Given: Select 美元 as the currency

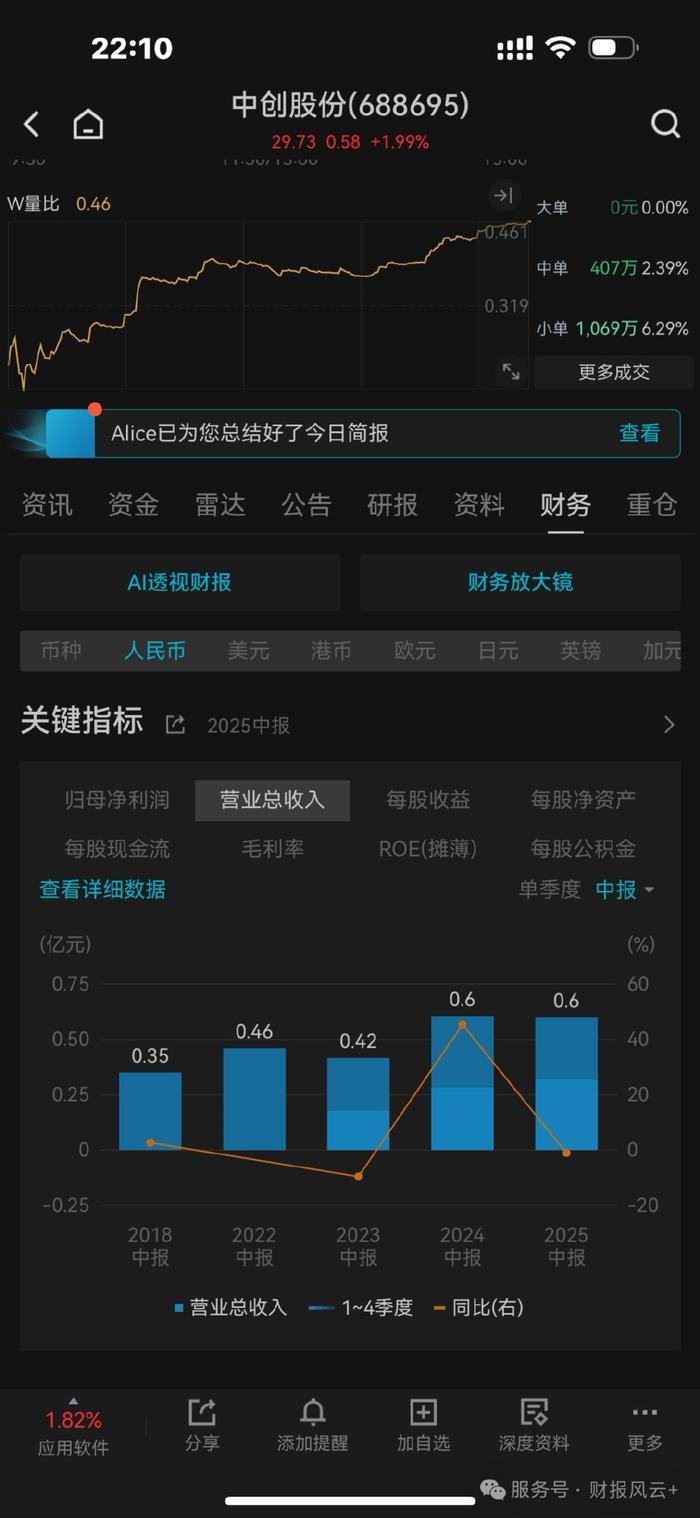Looking at the screenshot, I should coord(248,651).
